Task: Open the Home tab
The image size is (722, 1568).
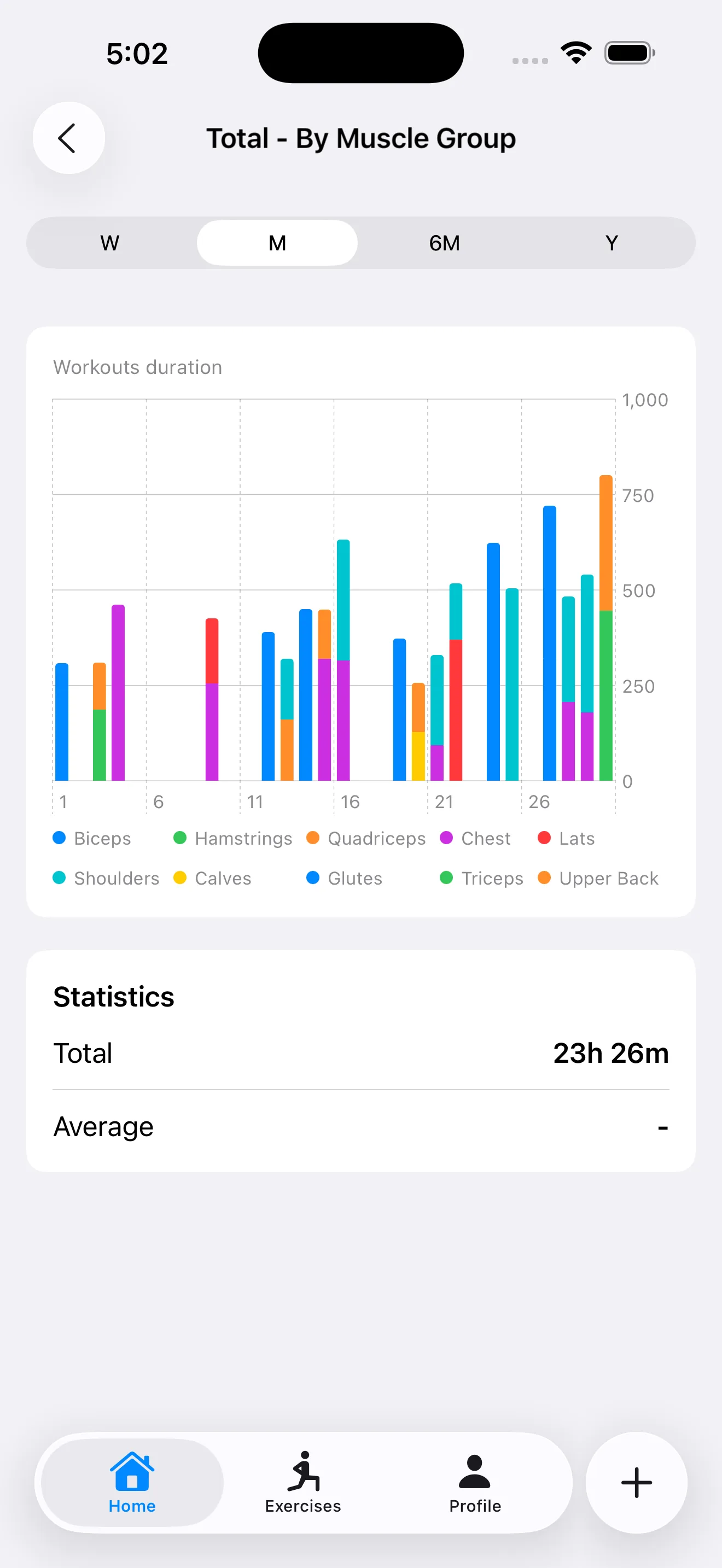Action: pos(132,1483)
